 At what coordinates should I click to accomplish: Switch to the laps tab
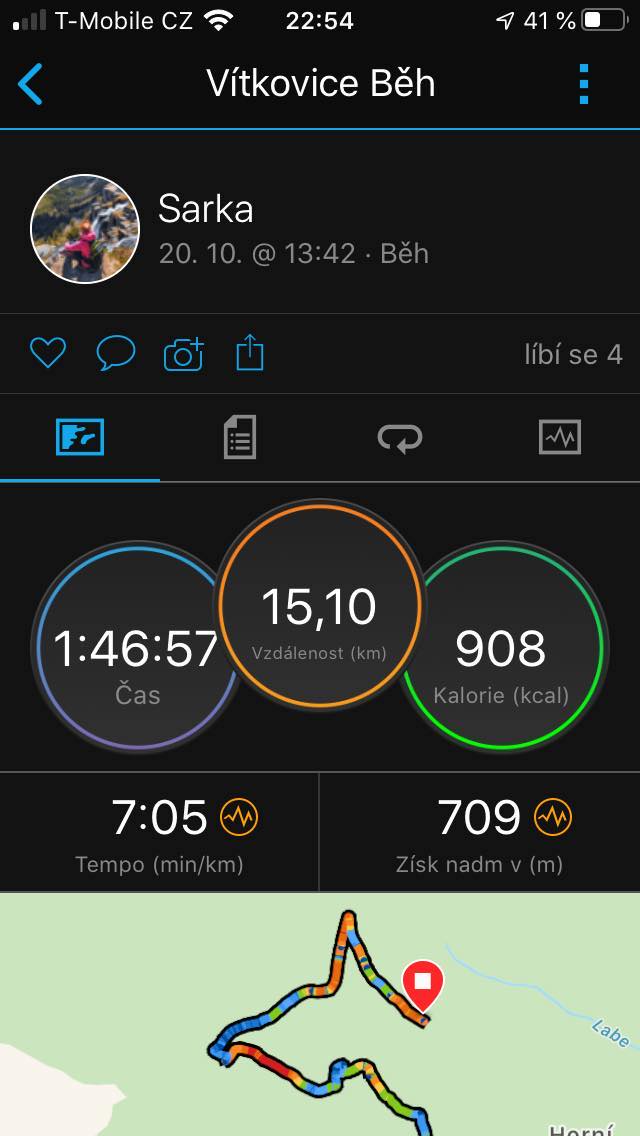(x=400, y=438)
